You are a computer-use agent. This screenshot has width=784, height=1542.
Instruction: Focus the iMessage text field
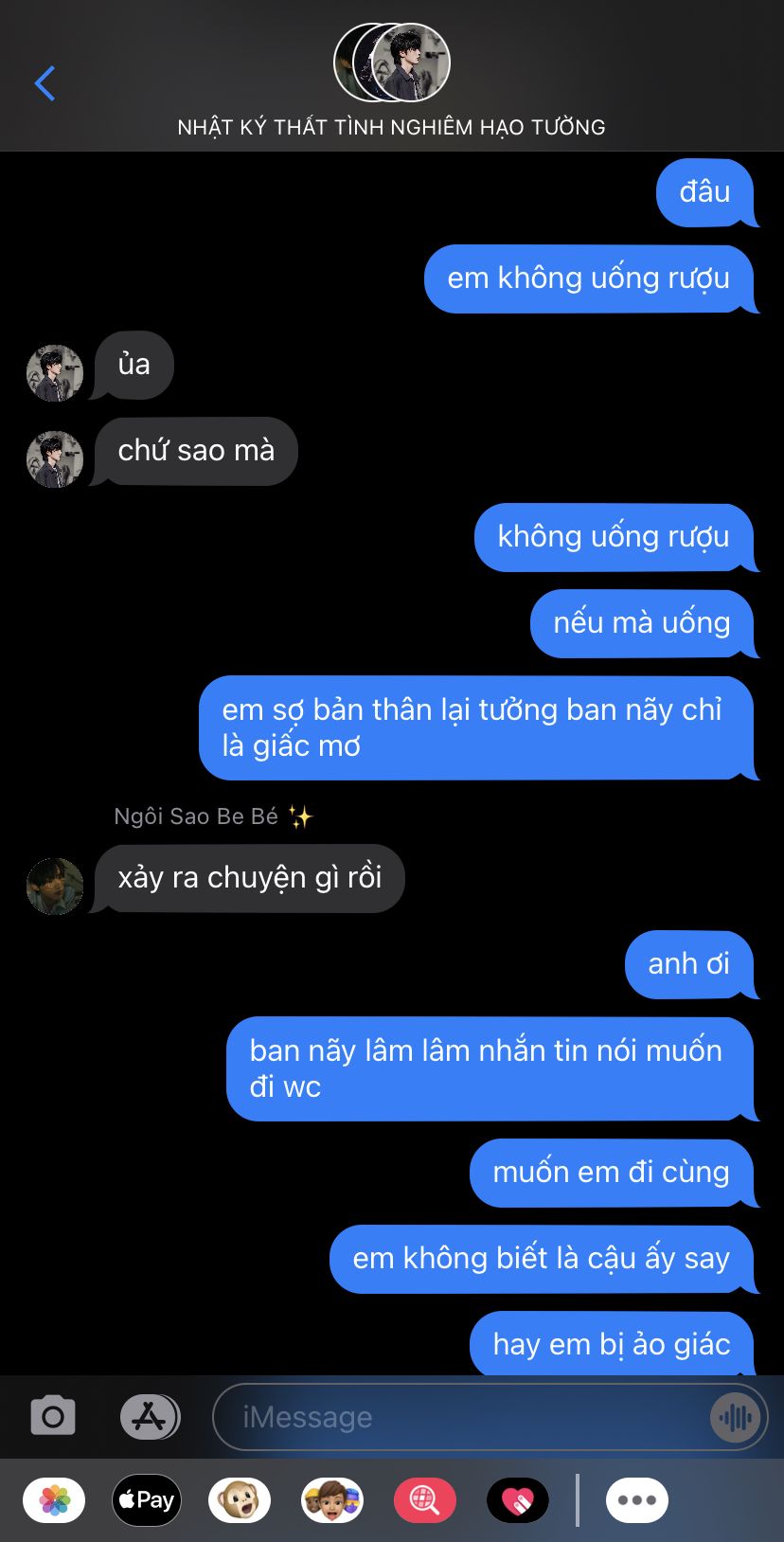464,1417
